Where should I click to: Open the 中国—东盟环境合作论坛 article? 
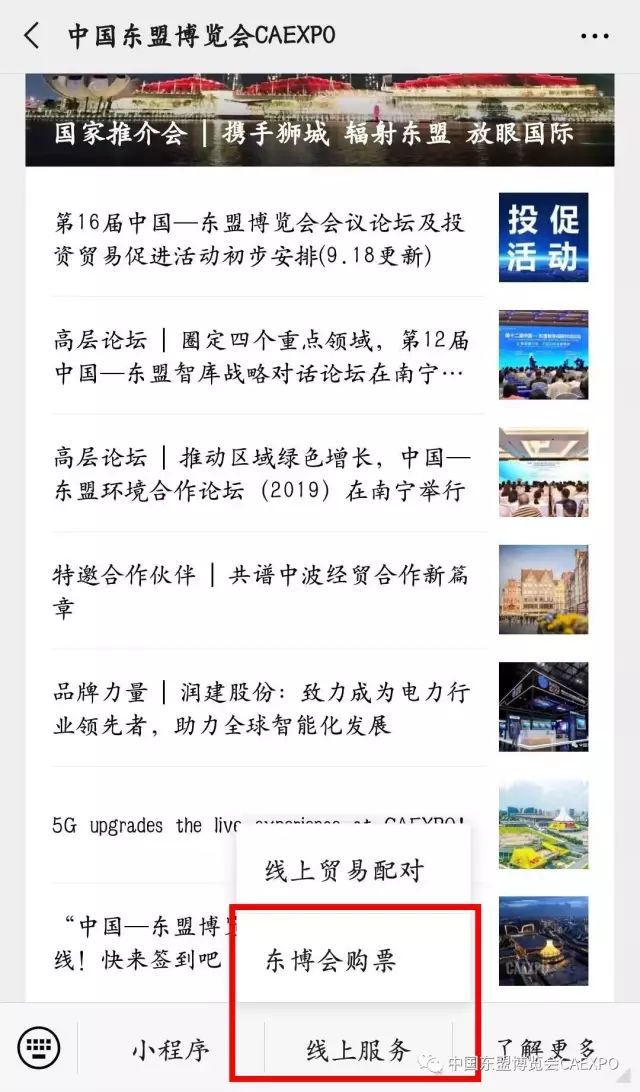click(x=260, y=474)
